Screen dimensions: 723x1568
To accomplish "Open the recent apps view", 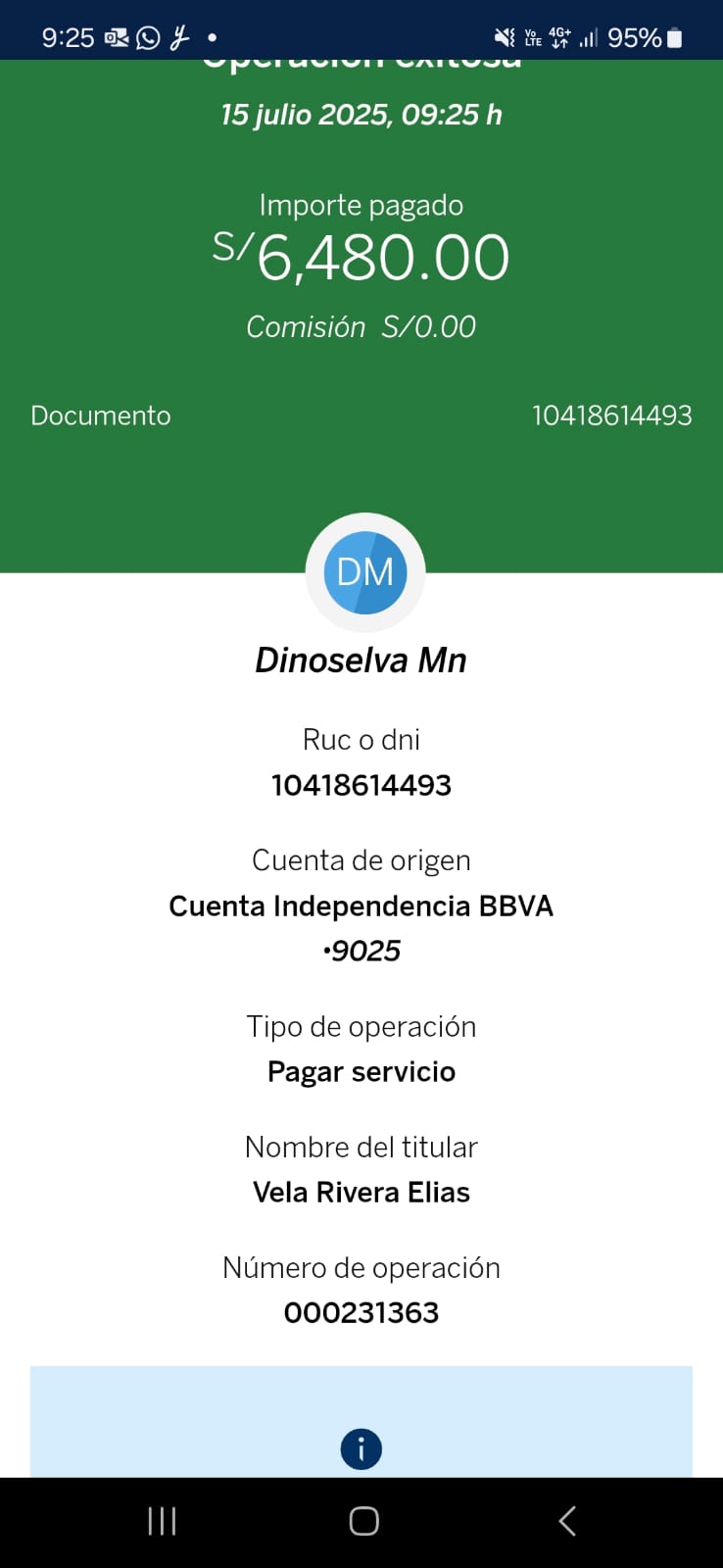I will [162, 1521].
